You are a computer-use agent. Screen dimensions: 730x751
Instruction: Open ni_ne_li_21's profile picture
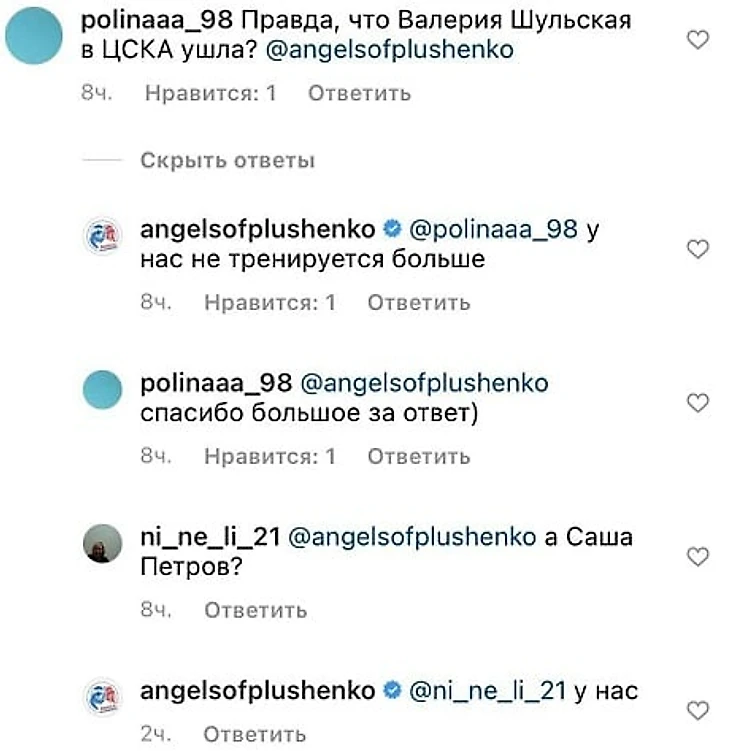coord(103,545)
